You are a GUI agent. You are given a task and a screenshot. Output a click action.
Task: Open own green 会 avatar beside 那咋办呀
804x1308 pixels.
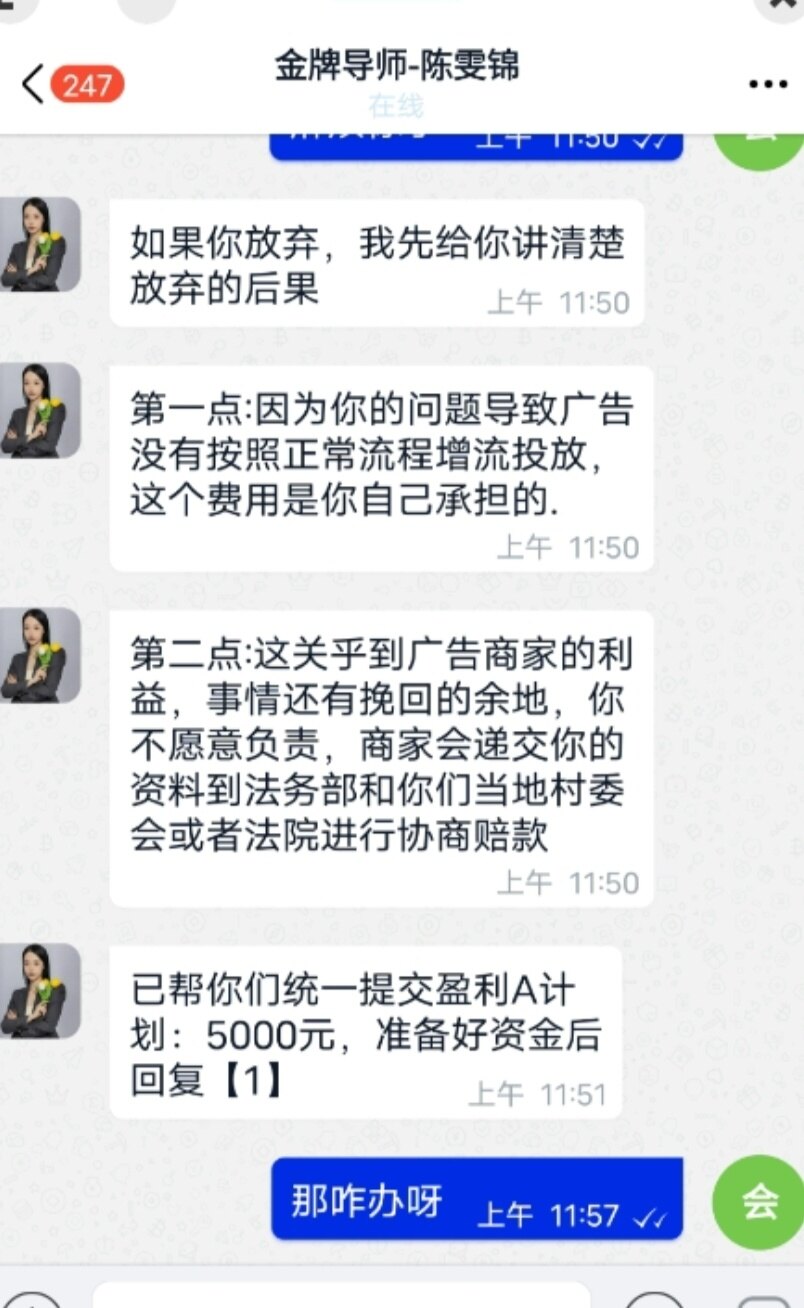coord(758,1202)
